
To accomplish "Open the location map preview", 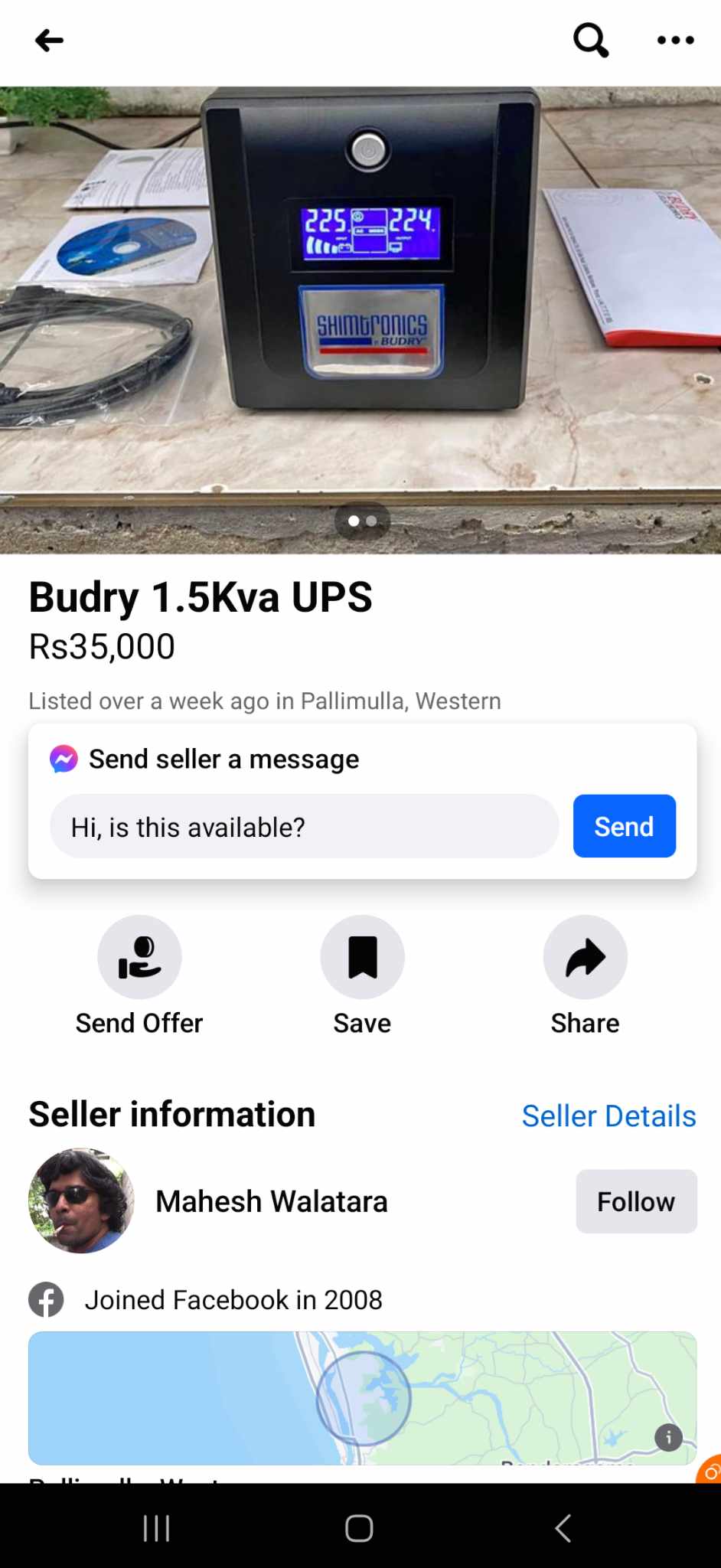I will click(362, 1398).
